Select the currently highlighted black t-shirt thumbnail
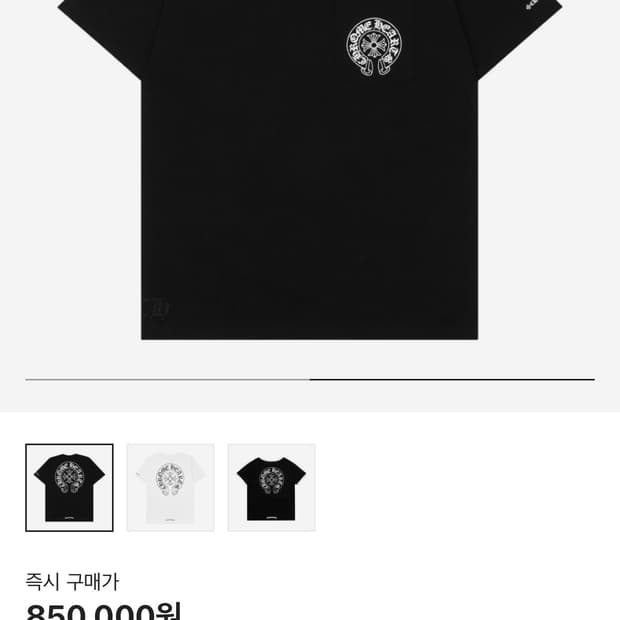The image size is (620, 620). click(69, 487)
